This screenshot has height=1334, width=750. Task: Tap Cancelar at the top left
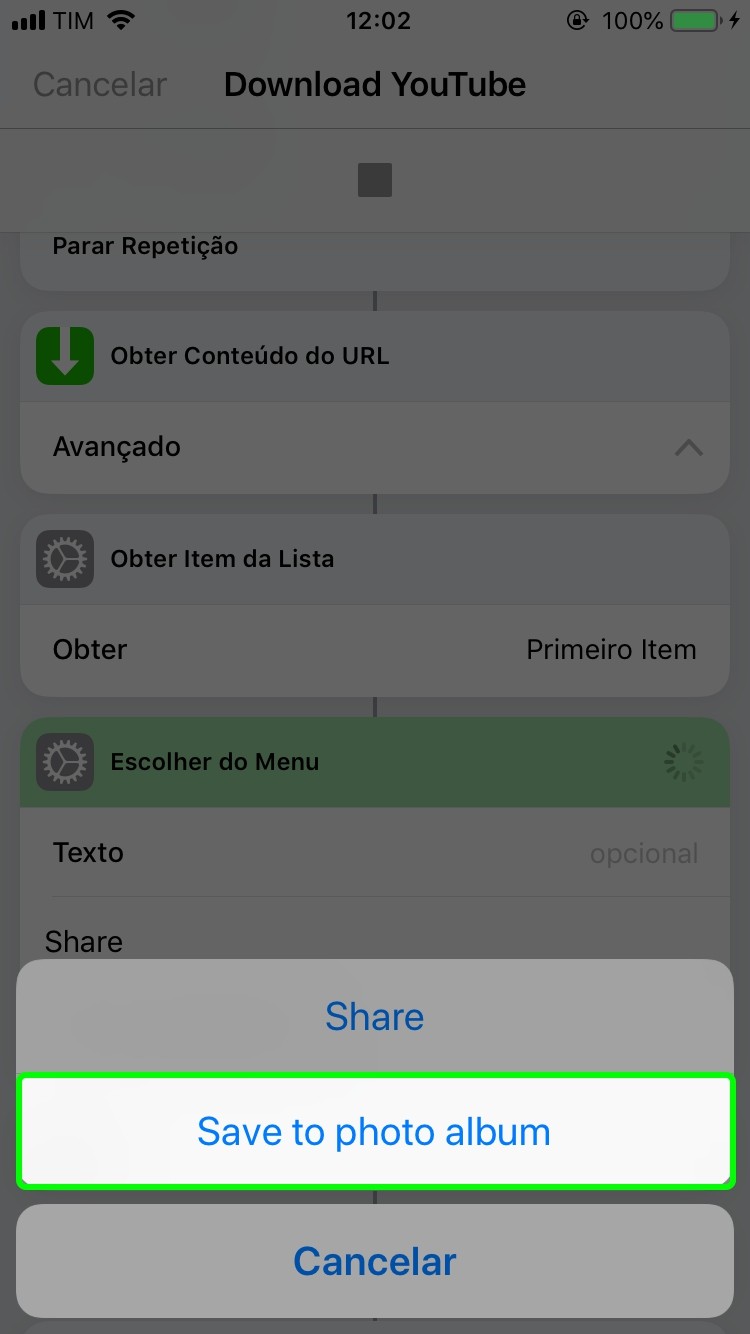pyautogui.click(x=99, y=84)
